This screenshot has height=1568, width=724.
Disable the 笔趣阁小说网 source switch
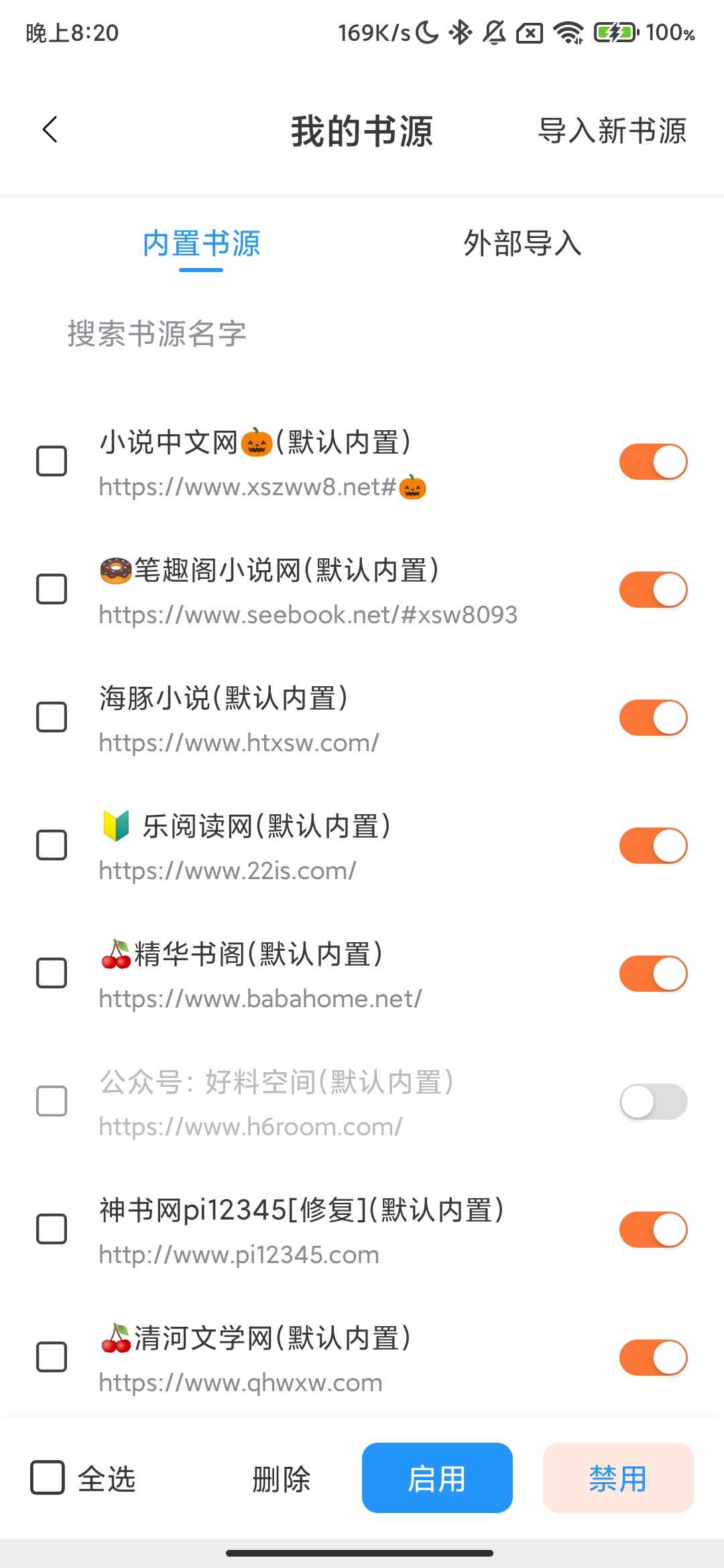click(x=652, y=590)
